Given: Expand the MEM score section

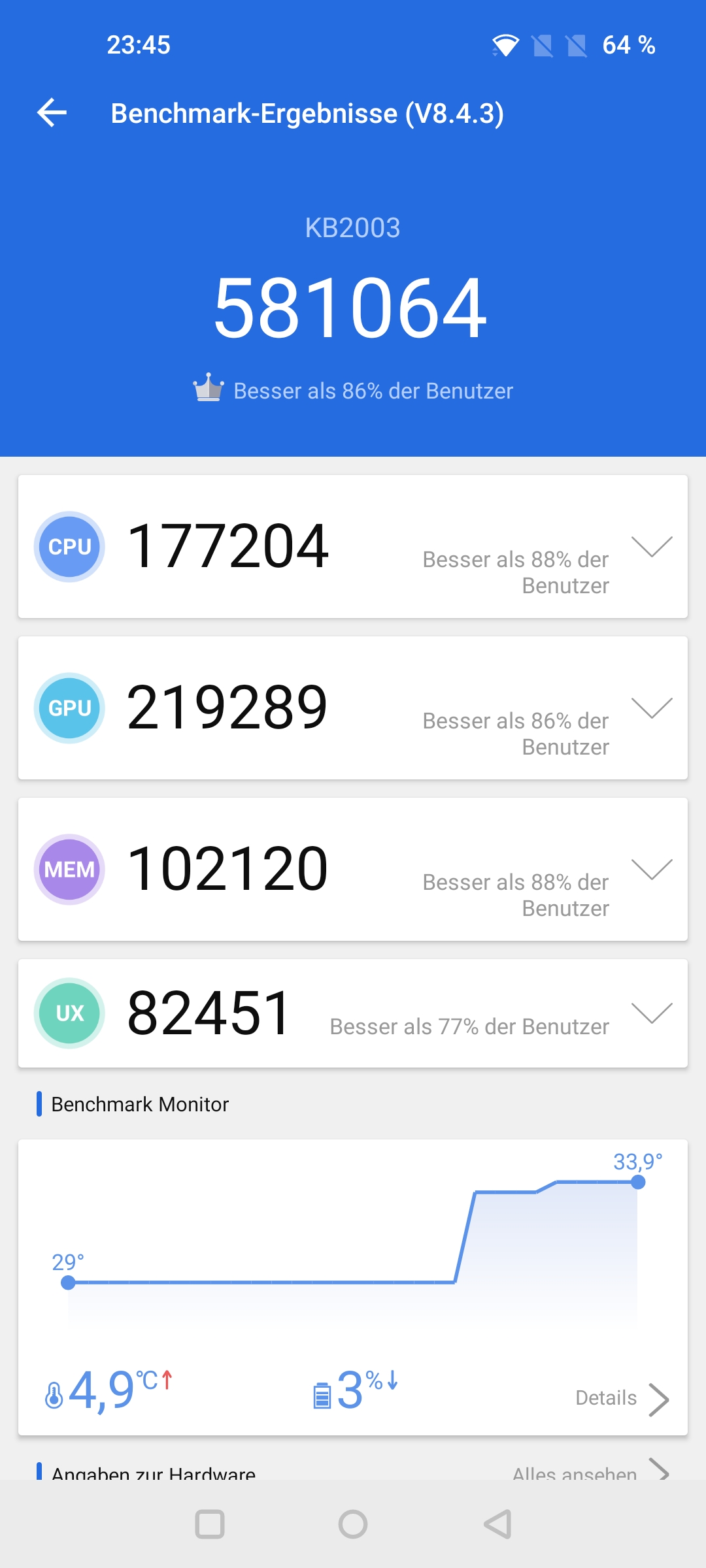Looking at the screenshot, I should [x=652, y=870].
